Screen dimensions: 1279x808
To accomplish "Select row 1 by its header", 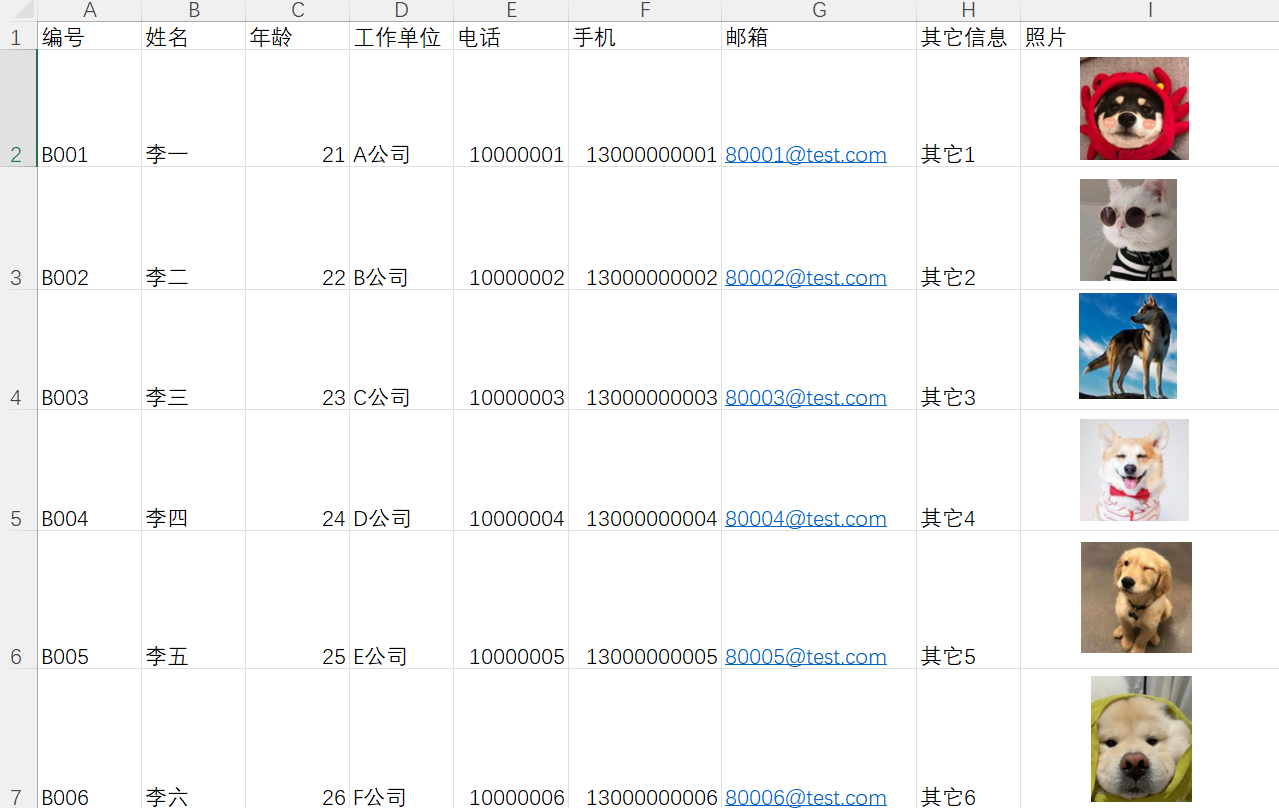I will pos(16,38).
